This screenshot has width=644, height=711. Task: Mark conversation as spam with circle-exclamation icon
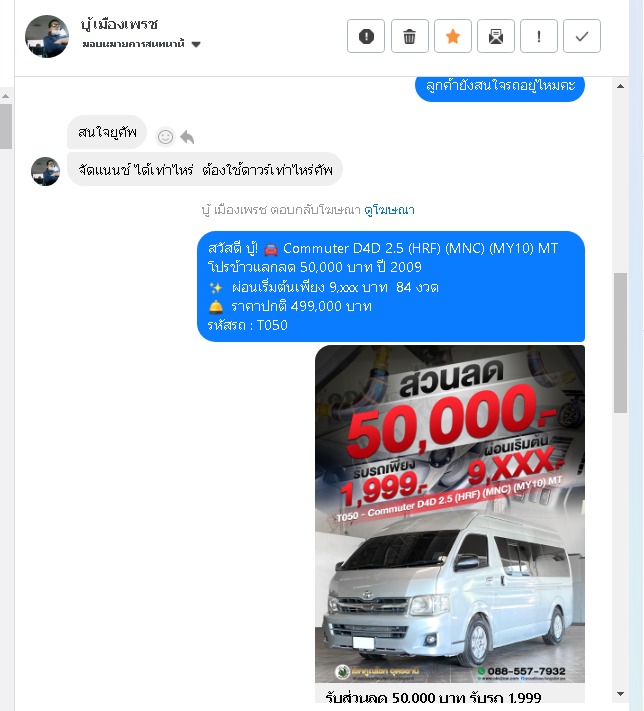366,37
